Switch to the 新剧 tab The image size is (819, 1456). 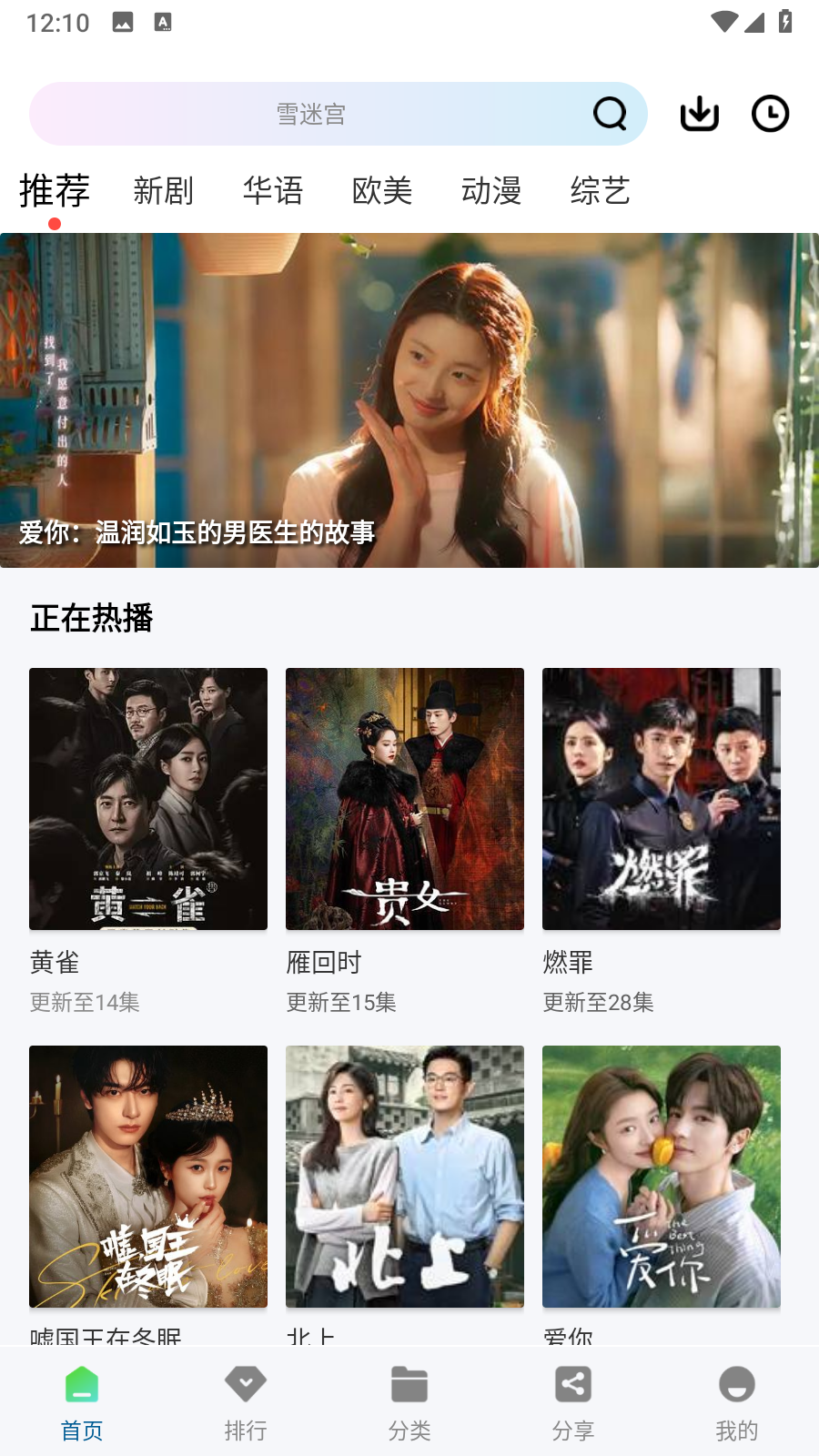pyautogui.click(x=164, y=191)
